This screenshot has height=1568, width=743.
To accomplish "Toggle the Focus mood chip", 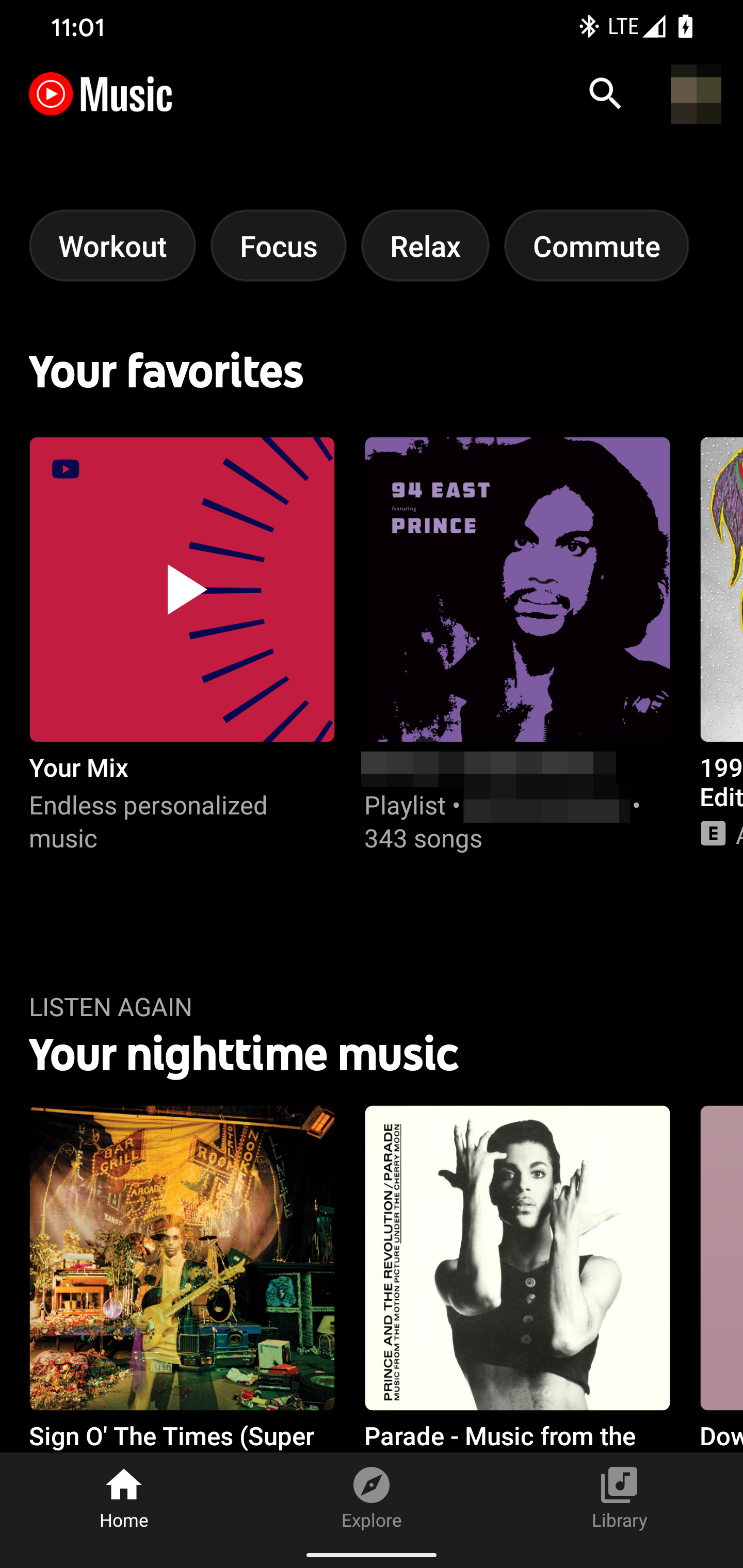I will [278, 246].
